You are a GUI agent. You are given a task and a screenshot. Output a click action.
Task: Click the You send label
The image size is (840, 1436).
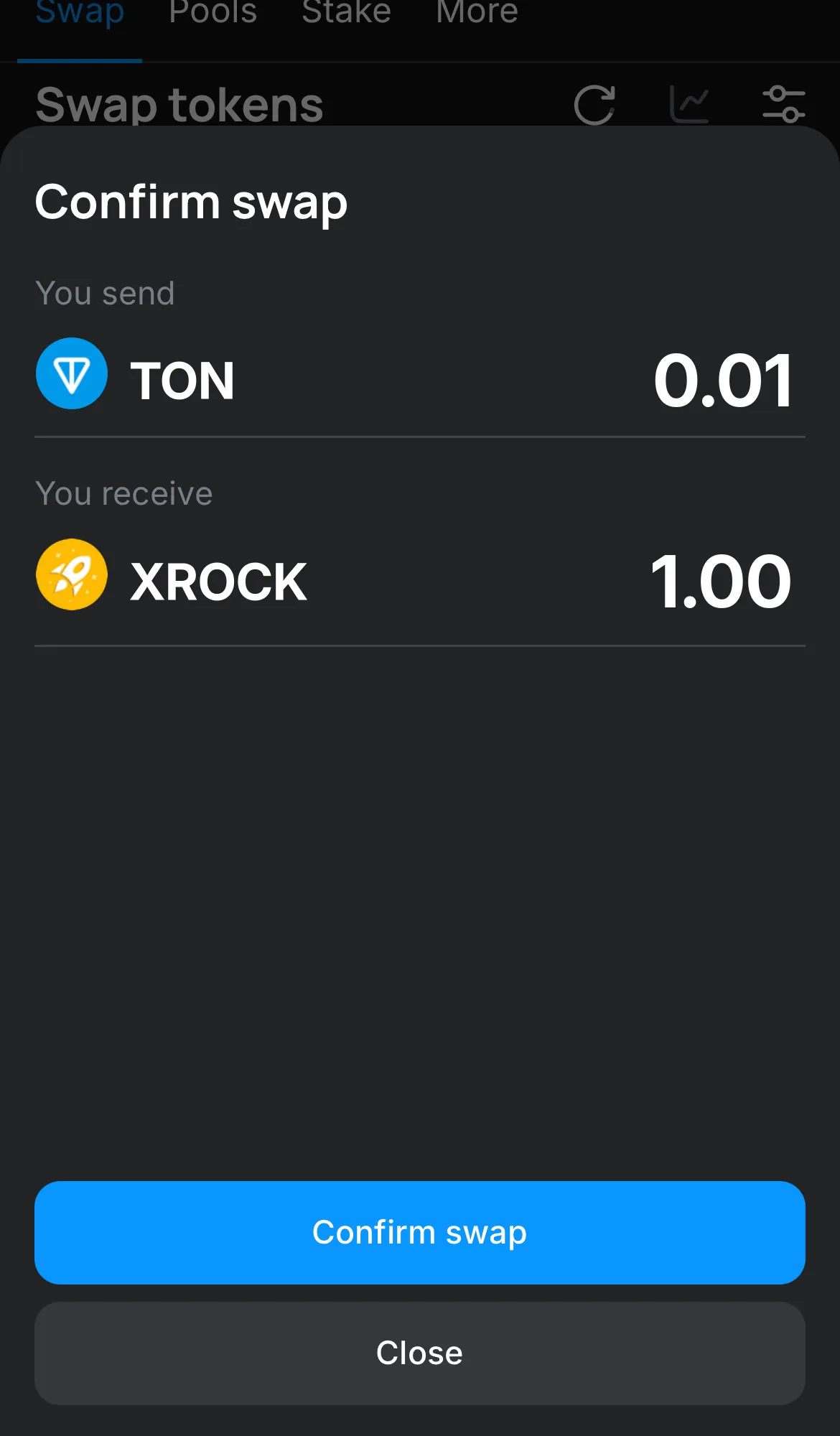[105, 293]
